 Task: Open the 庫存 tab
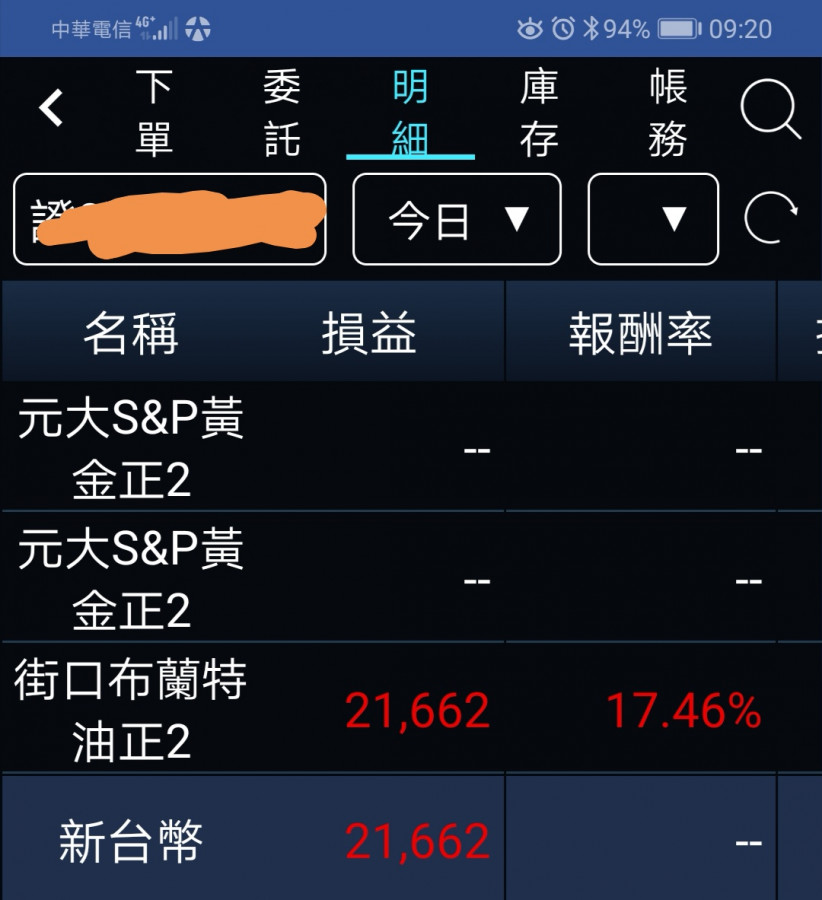(539, 113)
